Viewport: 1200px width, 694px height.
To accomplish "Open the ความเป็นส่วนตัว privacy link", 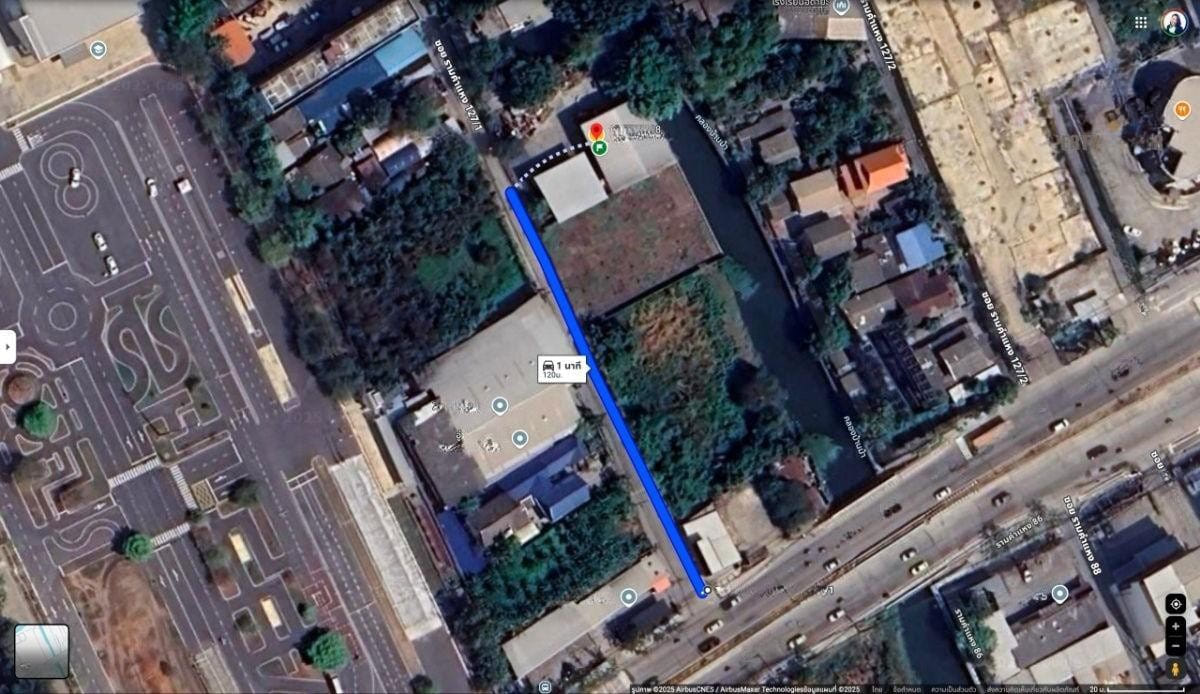I will point(953,689).
